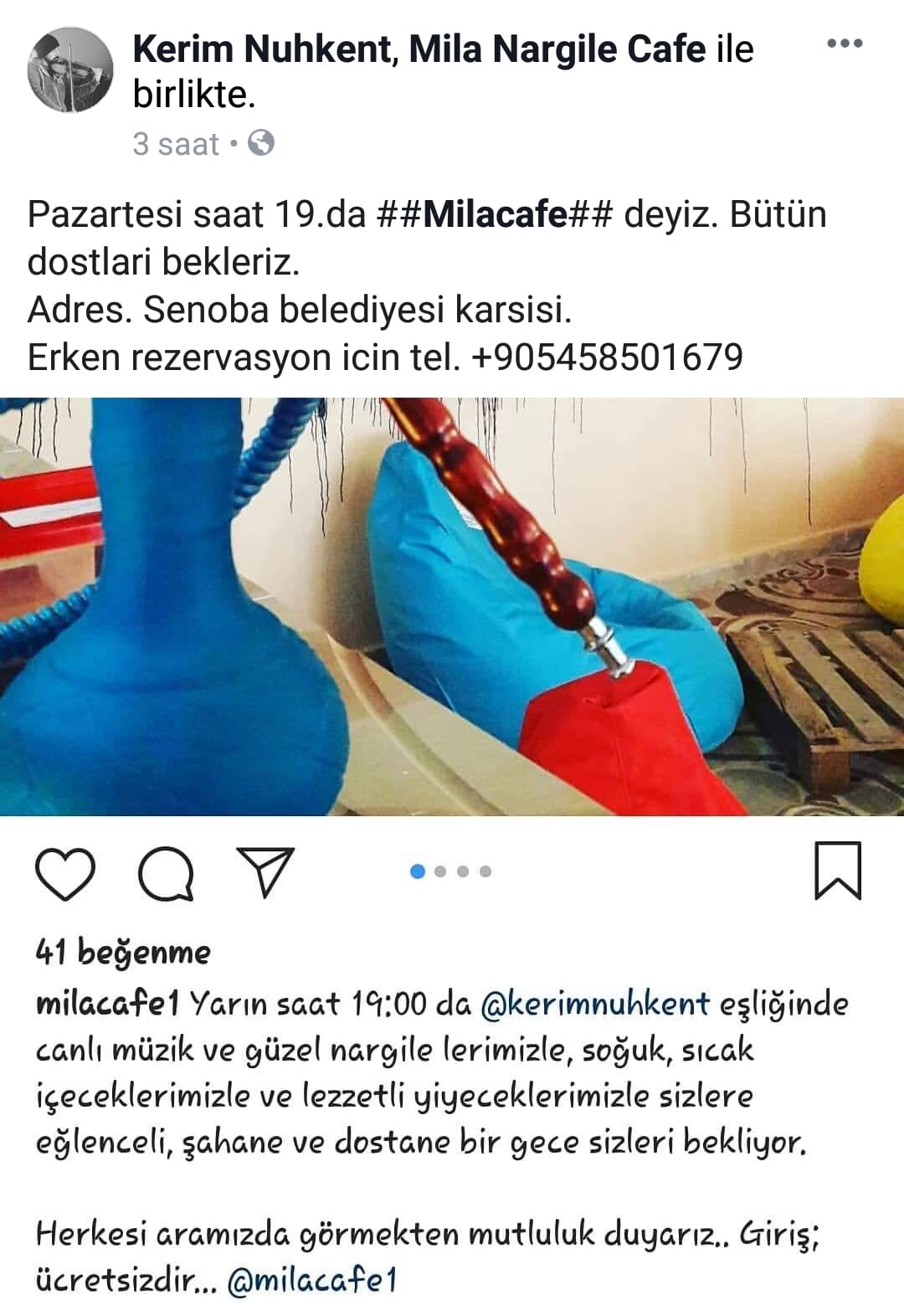
Task: Open Kerim Nuhkent's profile picture
Action: [69, 69]
